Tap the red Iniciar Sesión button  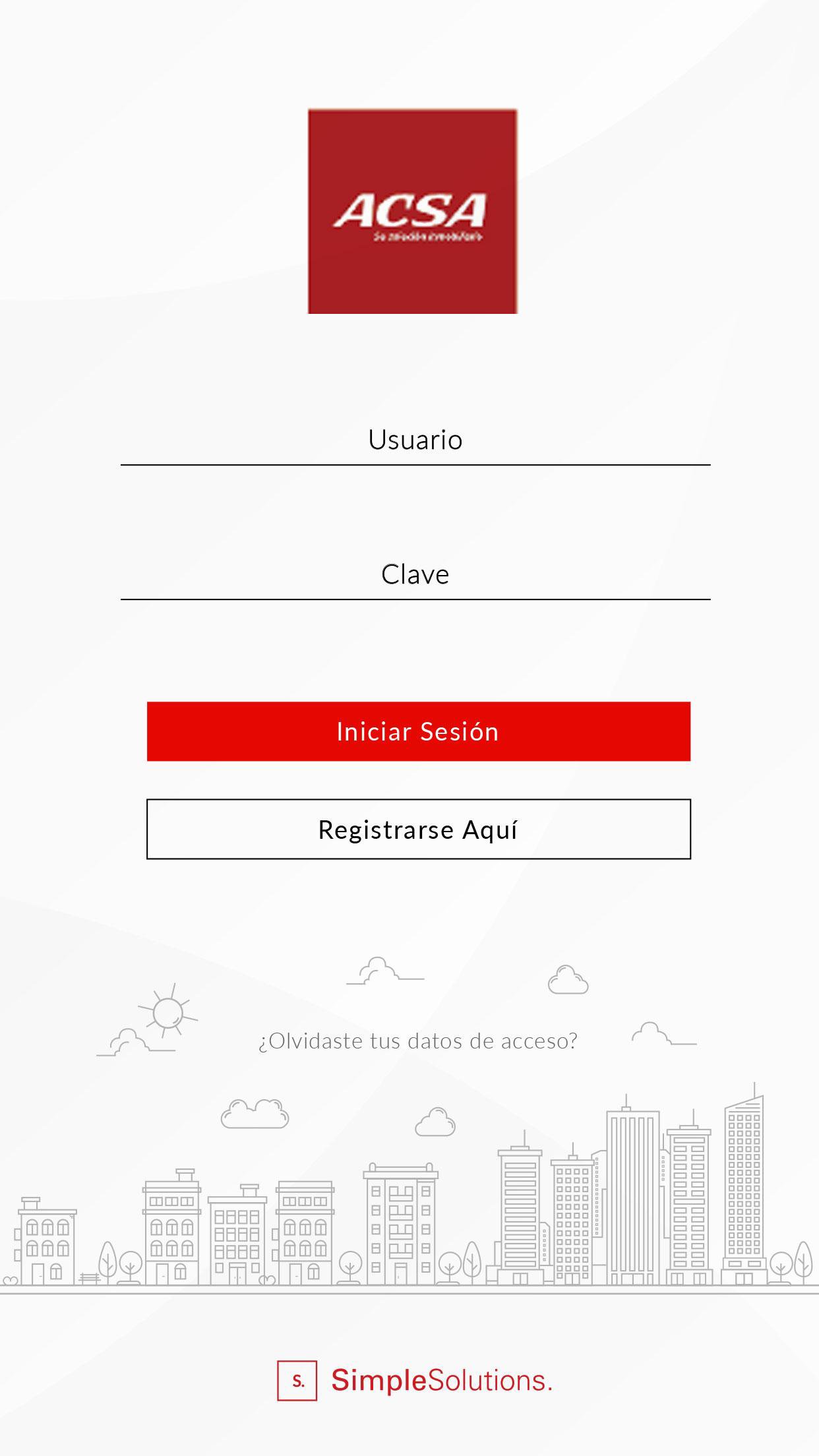(419, 731)
